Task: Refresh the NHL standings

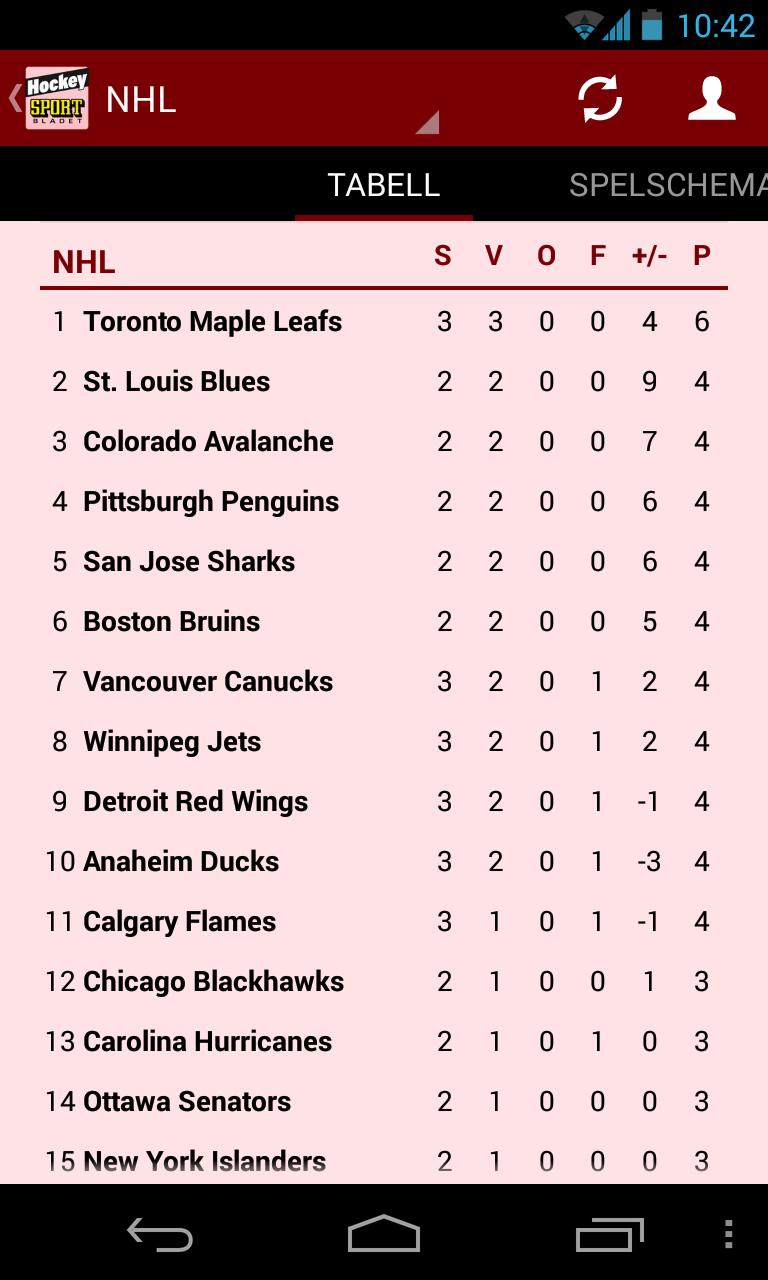Action: click(x=600, y=99)
